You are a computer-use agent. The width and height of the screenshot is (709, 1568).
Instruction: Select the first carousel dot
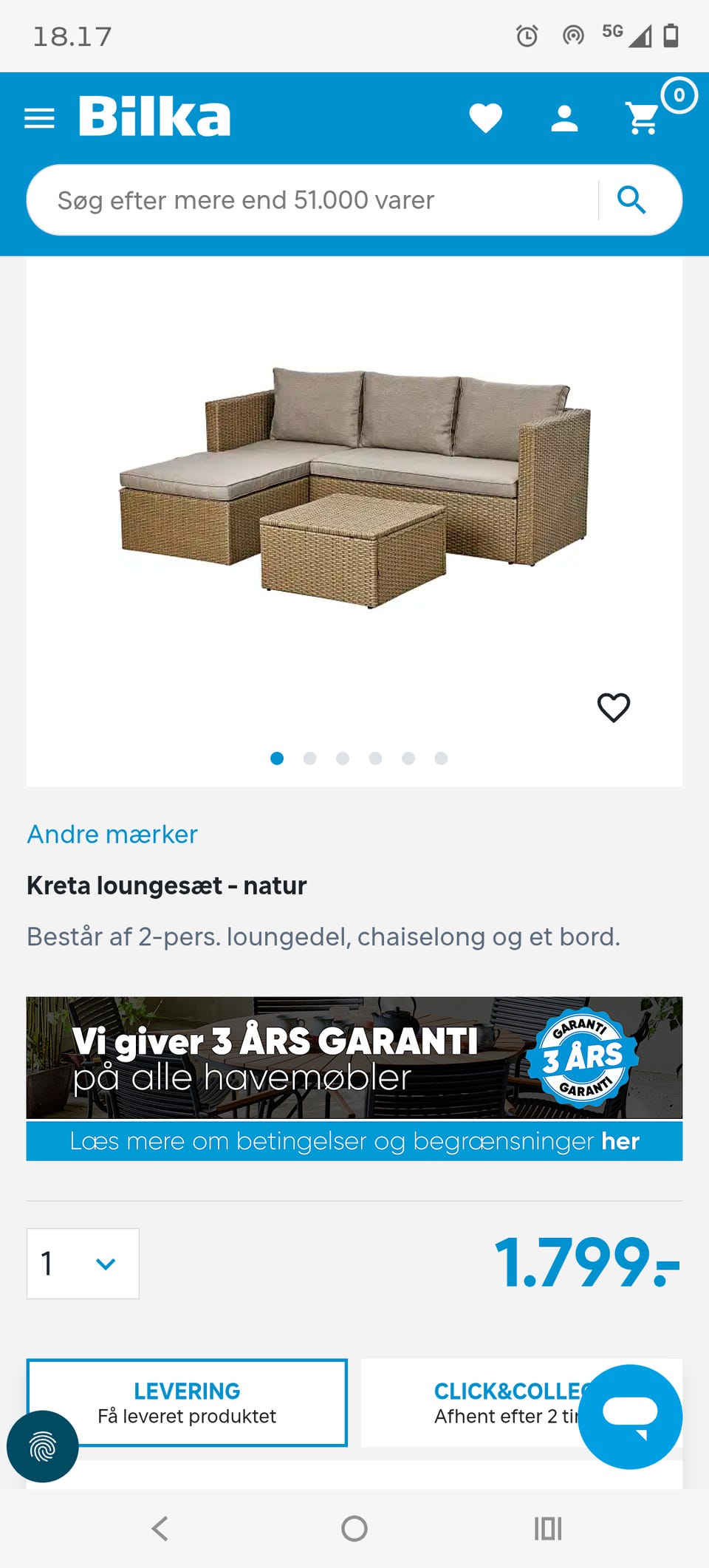[277, 759]
